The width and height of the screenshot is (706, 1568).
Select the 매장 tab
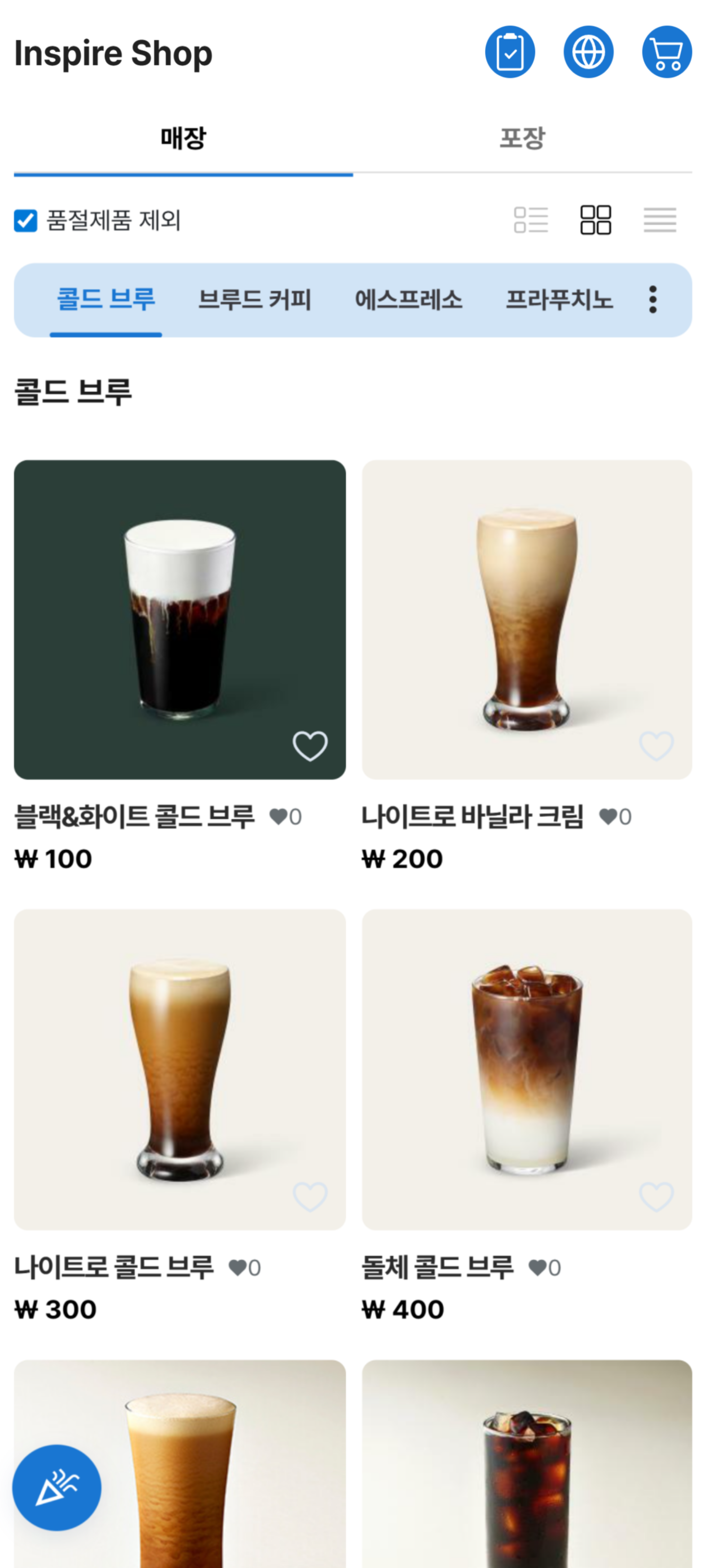[x=183, y=138]
